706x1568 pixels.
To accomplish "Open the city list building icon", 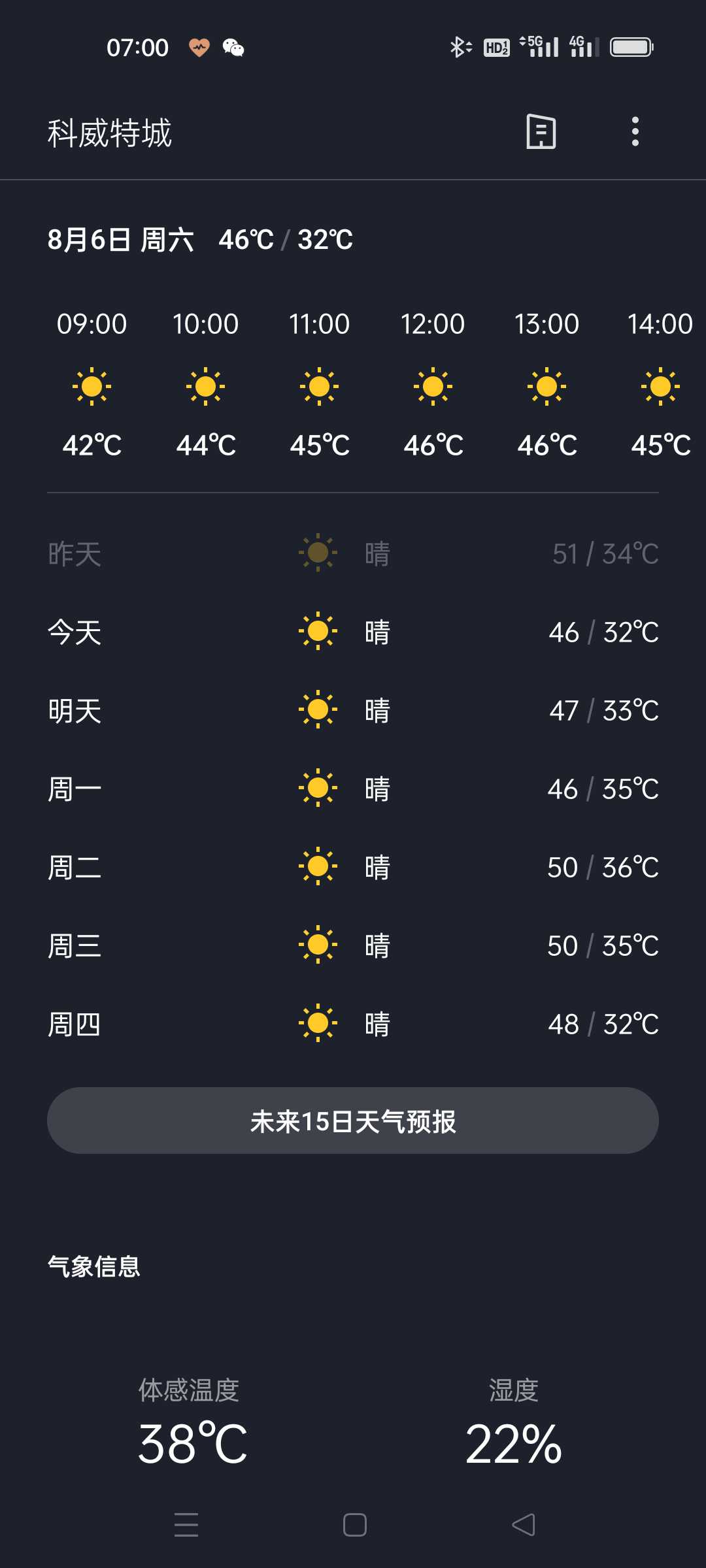I will tap(541, 132).
